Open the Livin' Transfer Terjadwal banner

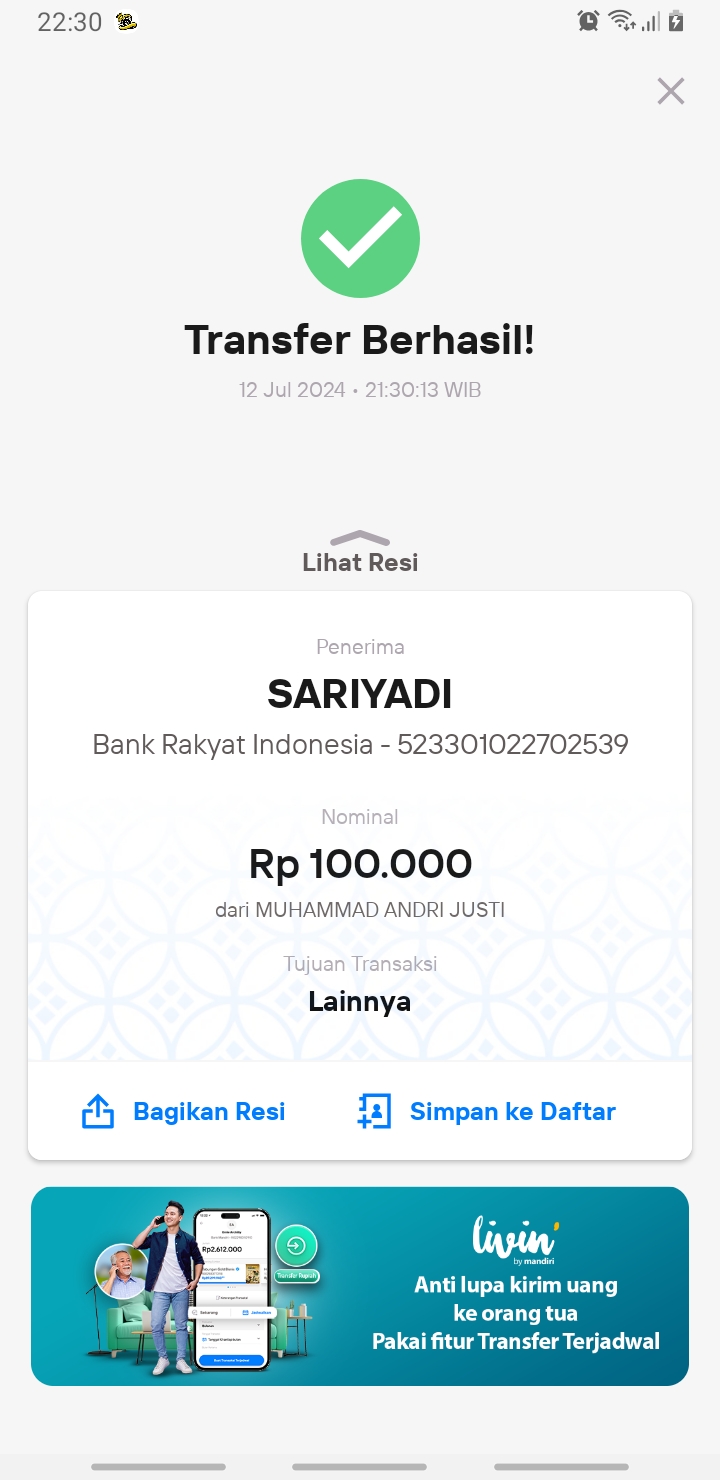pyautogui.click(x=360, y=1286)
